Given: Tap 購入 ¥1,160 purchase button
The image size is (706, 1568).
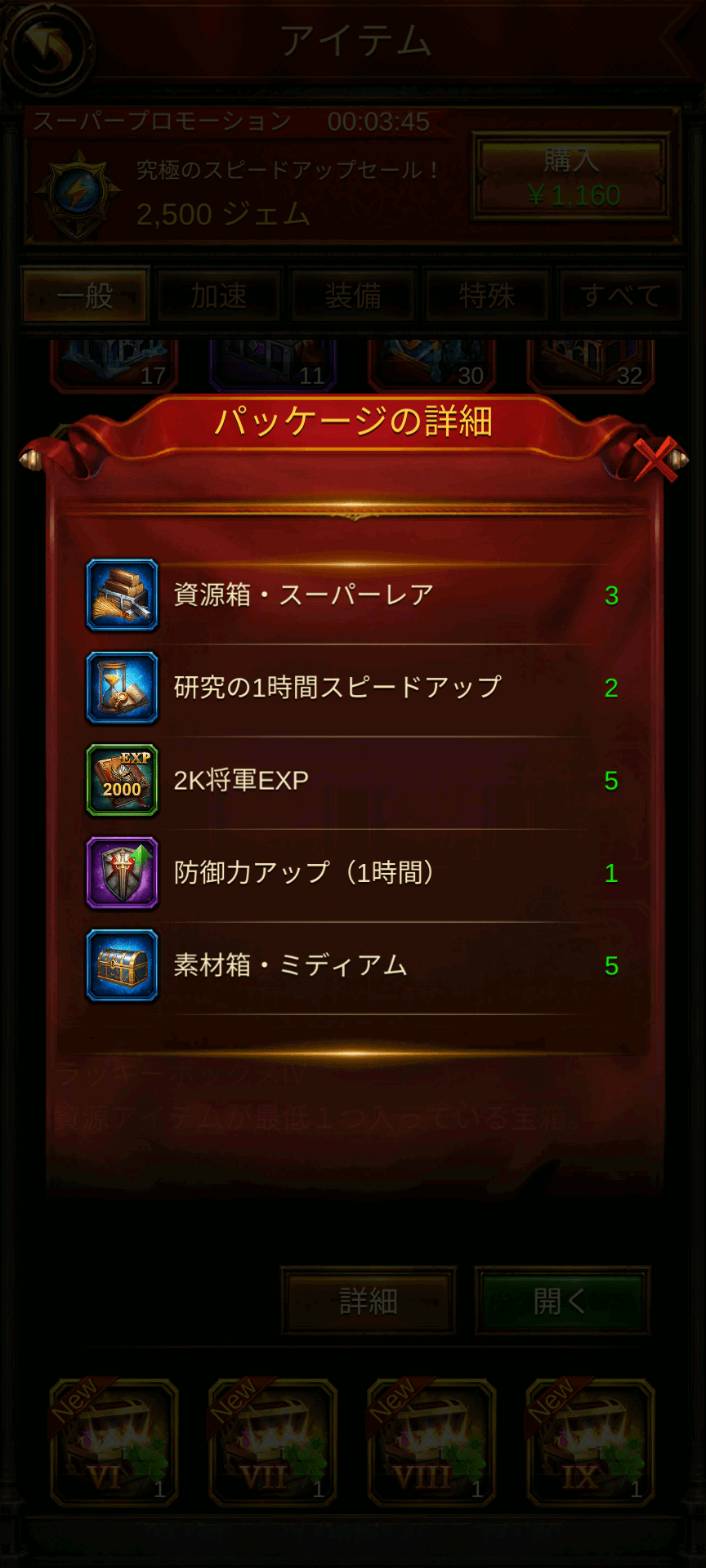Looking at the screenshot, I should point(572,178).
